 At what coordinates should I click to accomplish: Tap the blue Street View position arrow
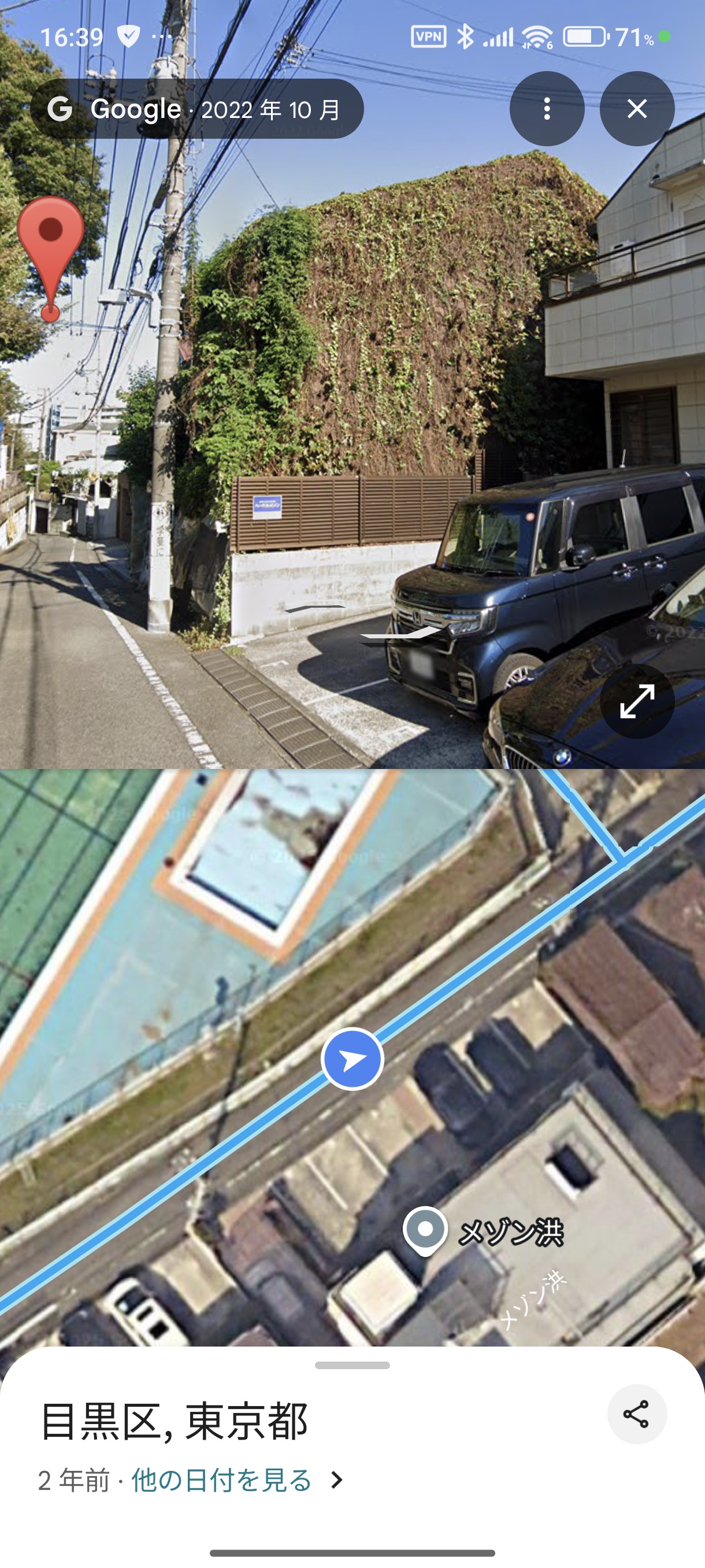tap(352, 1059)
